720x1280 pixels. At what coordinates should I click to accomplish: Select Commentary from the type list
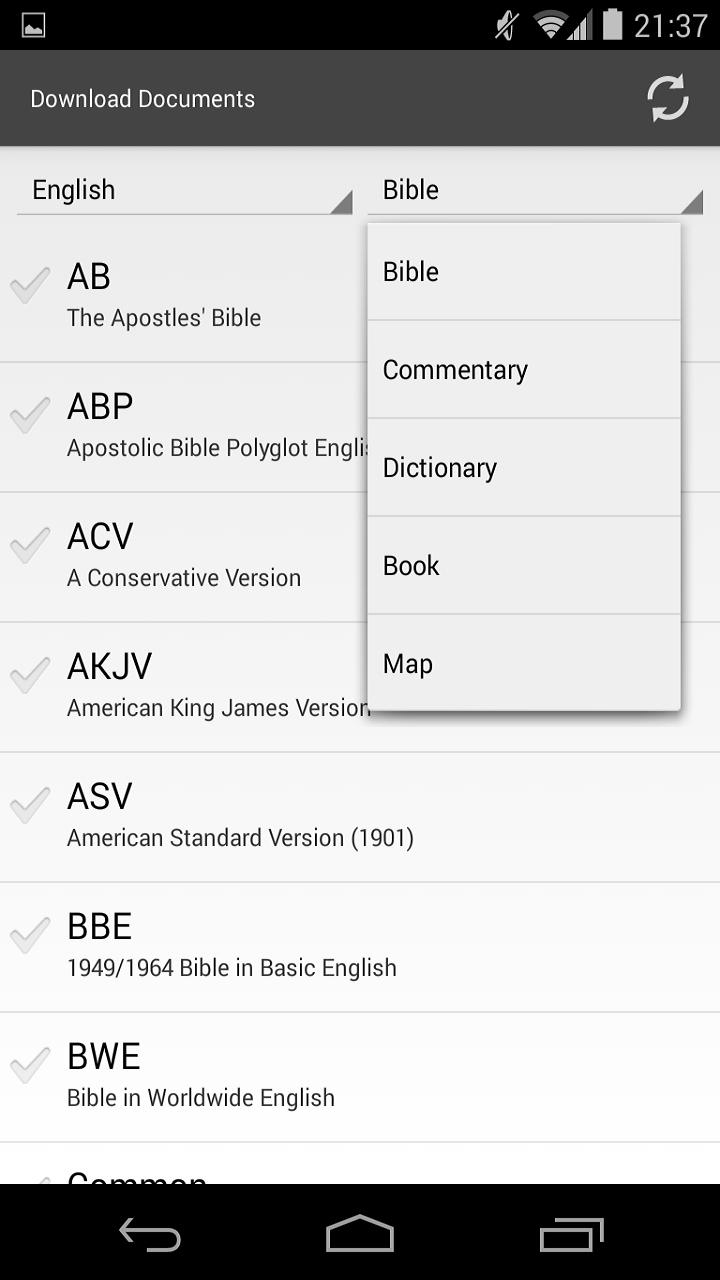455,369
